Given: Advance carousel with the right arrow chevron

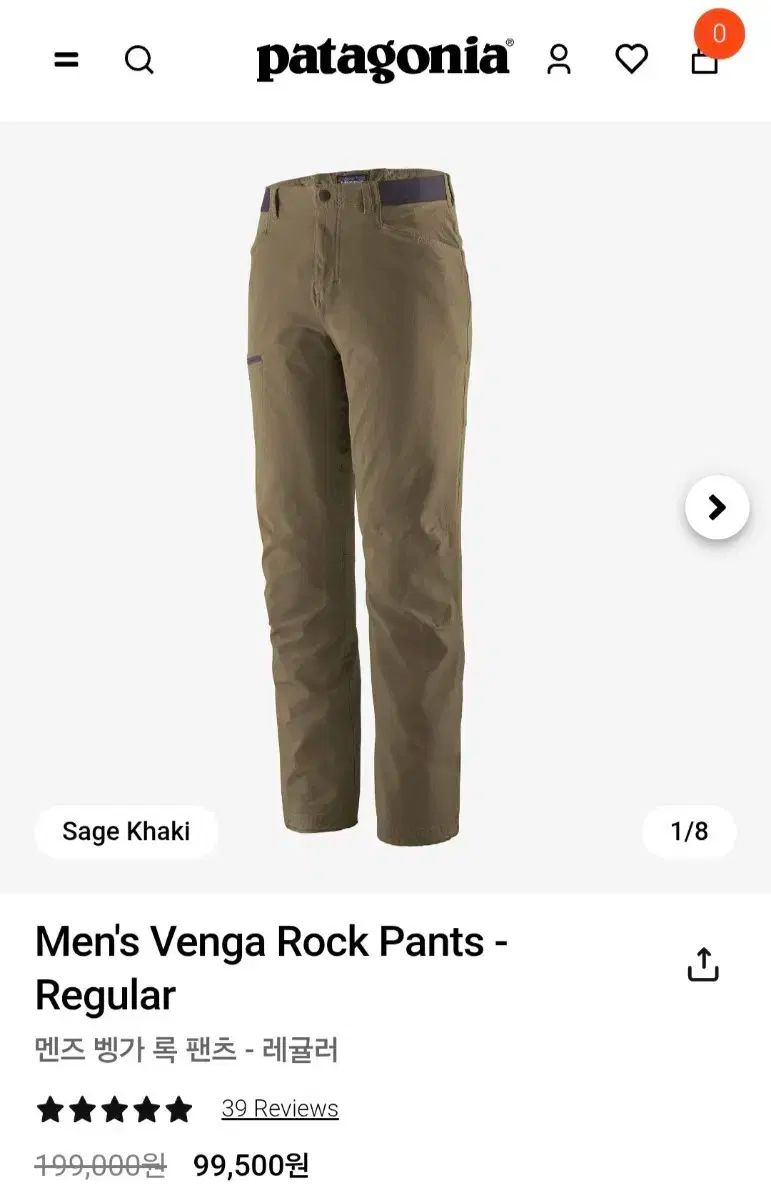Looking at the screenshot, I should click(716, 508).
